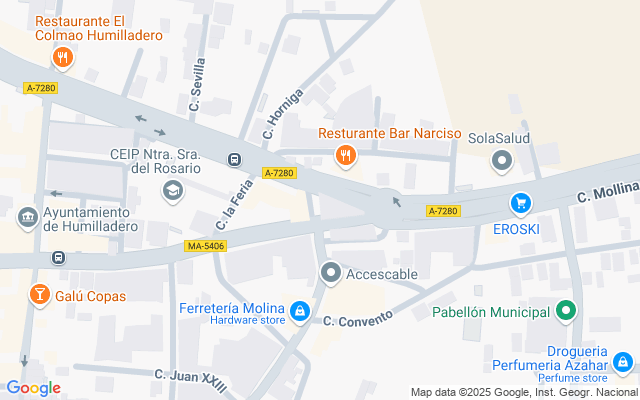Open Ayuntamiento de Humilladero marker
This screenshot has height=400, width=640.
point(26,215)
